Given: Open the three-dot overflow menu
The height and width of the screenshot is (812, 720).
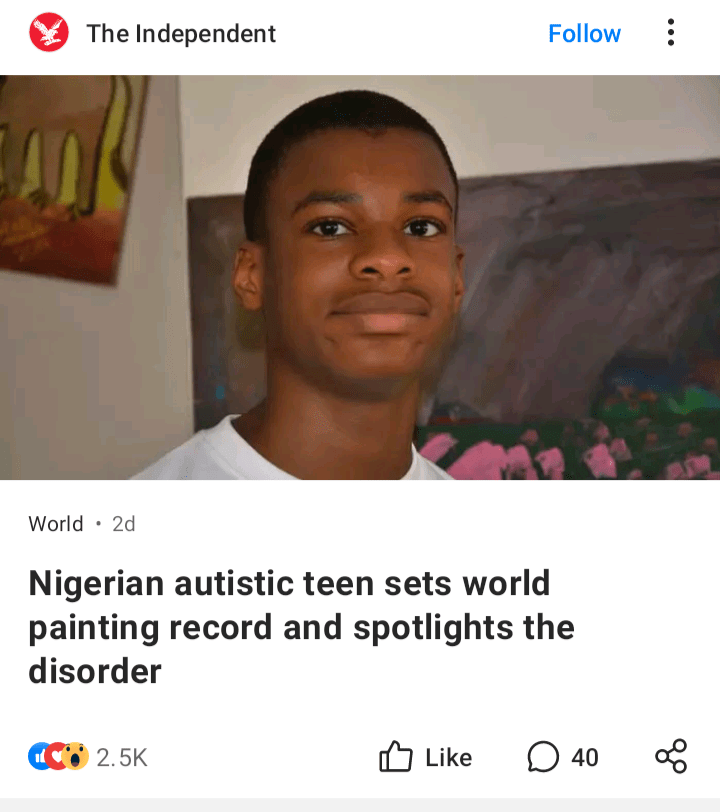Looking at the screenshot, I should pos(670,33).
